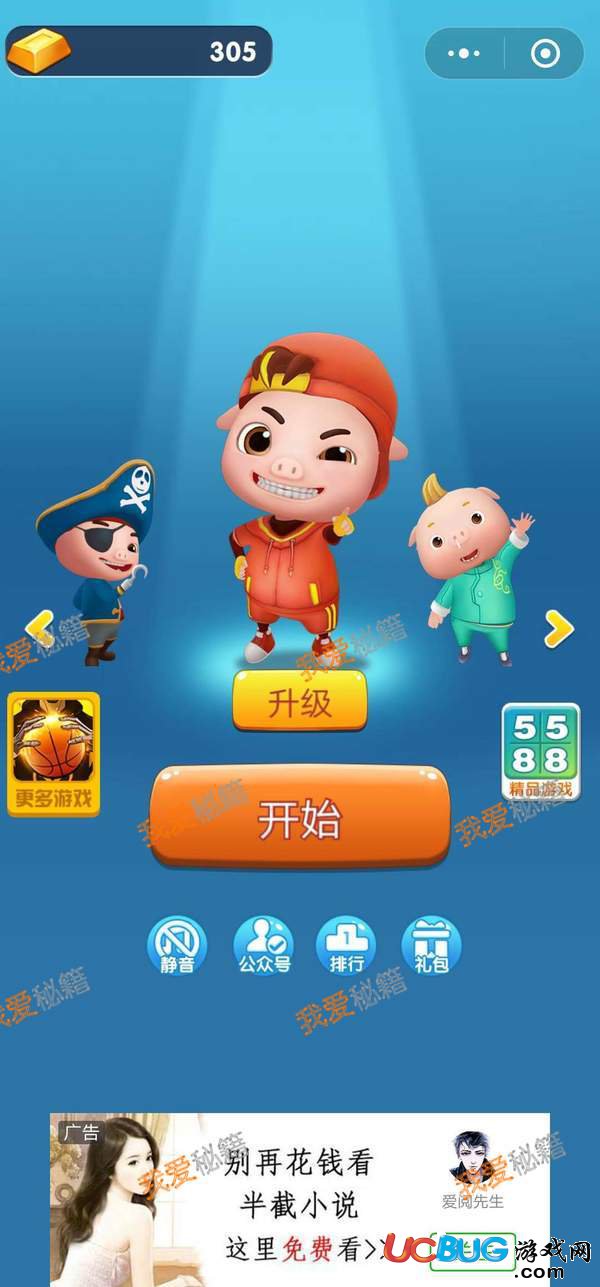The image size is (600, 1287).
Task: Close the mini program with the circle button
Action: point(545,53)
